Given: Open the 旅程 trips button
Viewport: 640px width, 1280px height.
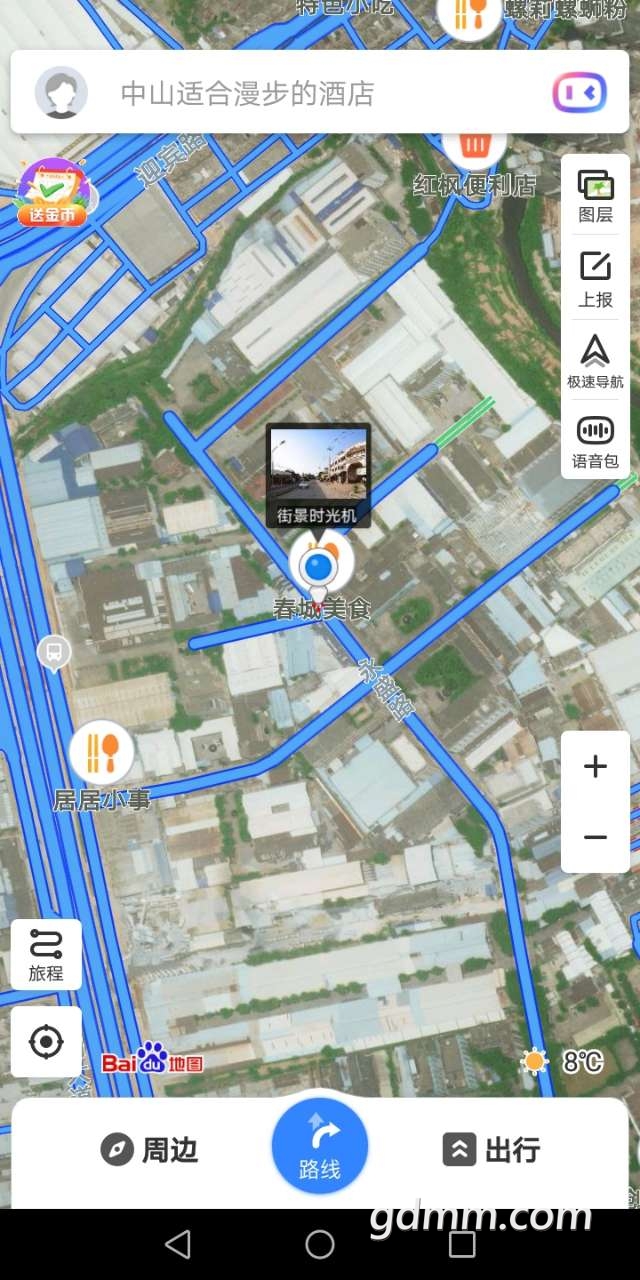Looking at the screenshot, I should click(x=46, y=954).
